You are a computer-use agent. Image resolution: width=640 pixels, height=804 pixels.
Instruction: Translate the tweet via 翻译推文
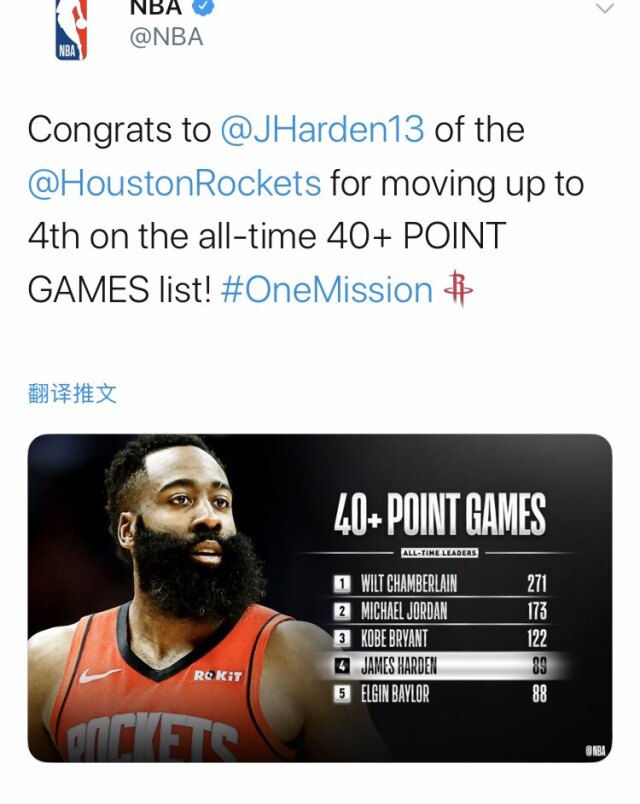72,393
